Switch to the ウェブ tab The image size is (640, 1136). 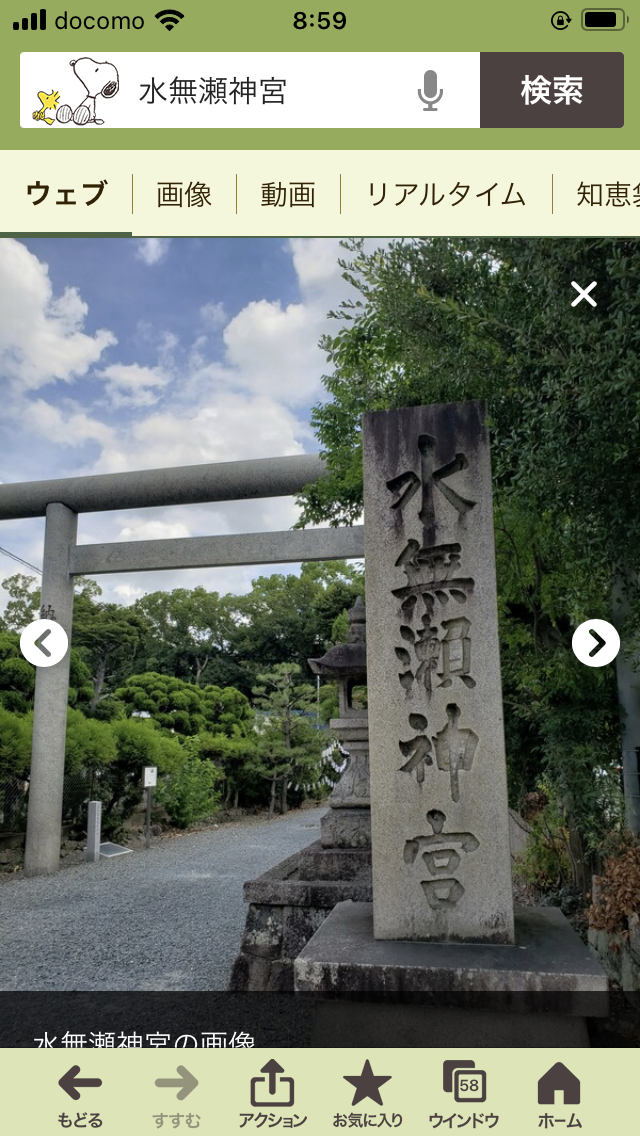66,194
